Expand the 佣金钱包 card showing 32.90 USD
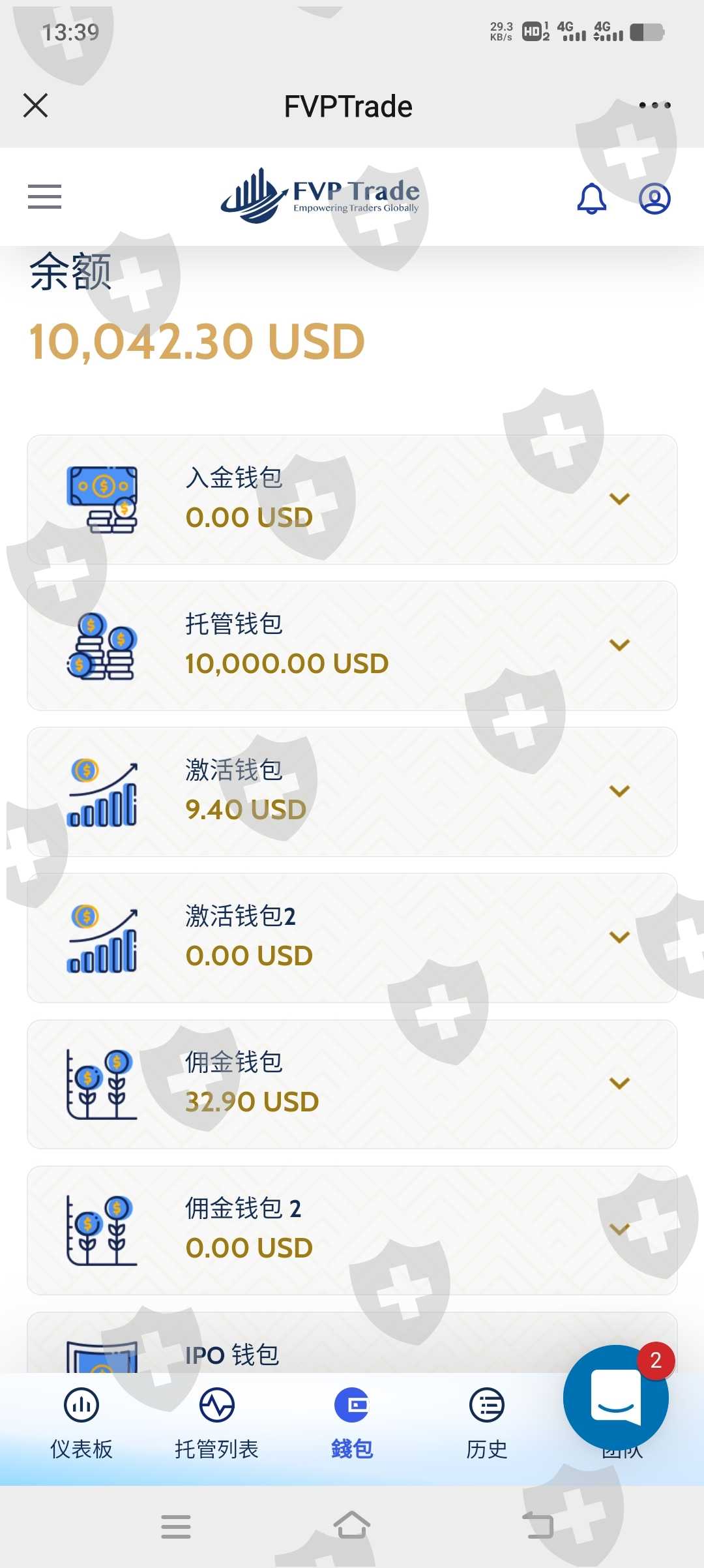Image resolution: width=704 pixels, height=1568 pixels. [352, 1084]
